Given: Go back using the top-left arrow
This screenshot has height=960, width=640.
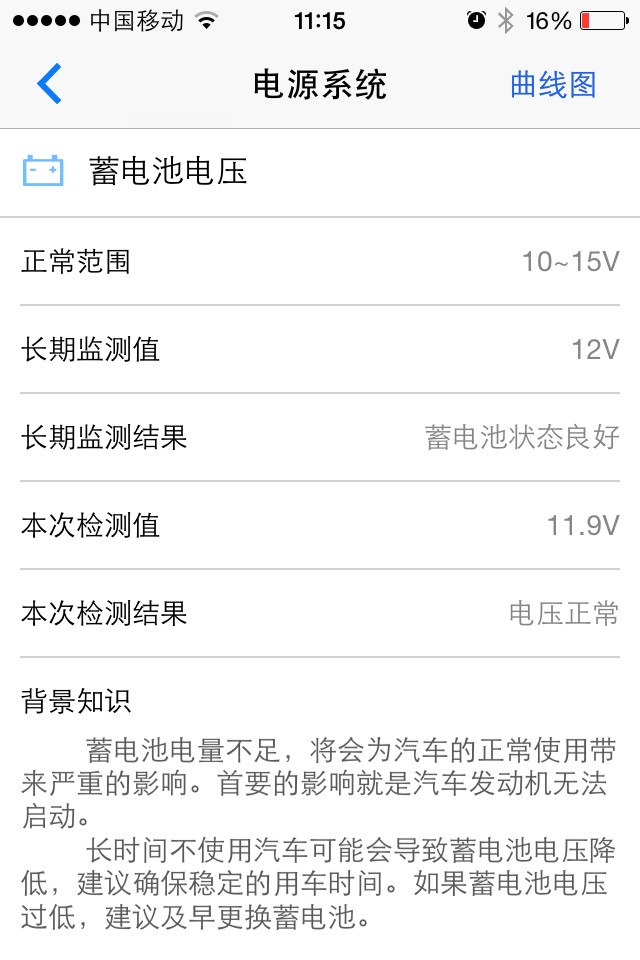Looking at the screenshot, I should (x=49, y=84).
